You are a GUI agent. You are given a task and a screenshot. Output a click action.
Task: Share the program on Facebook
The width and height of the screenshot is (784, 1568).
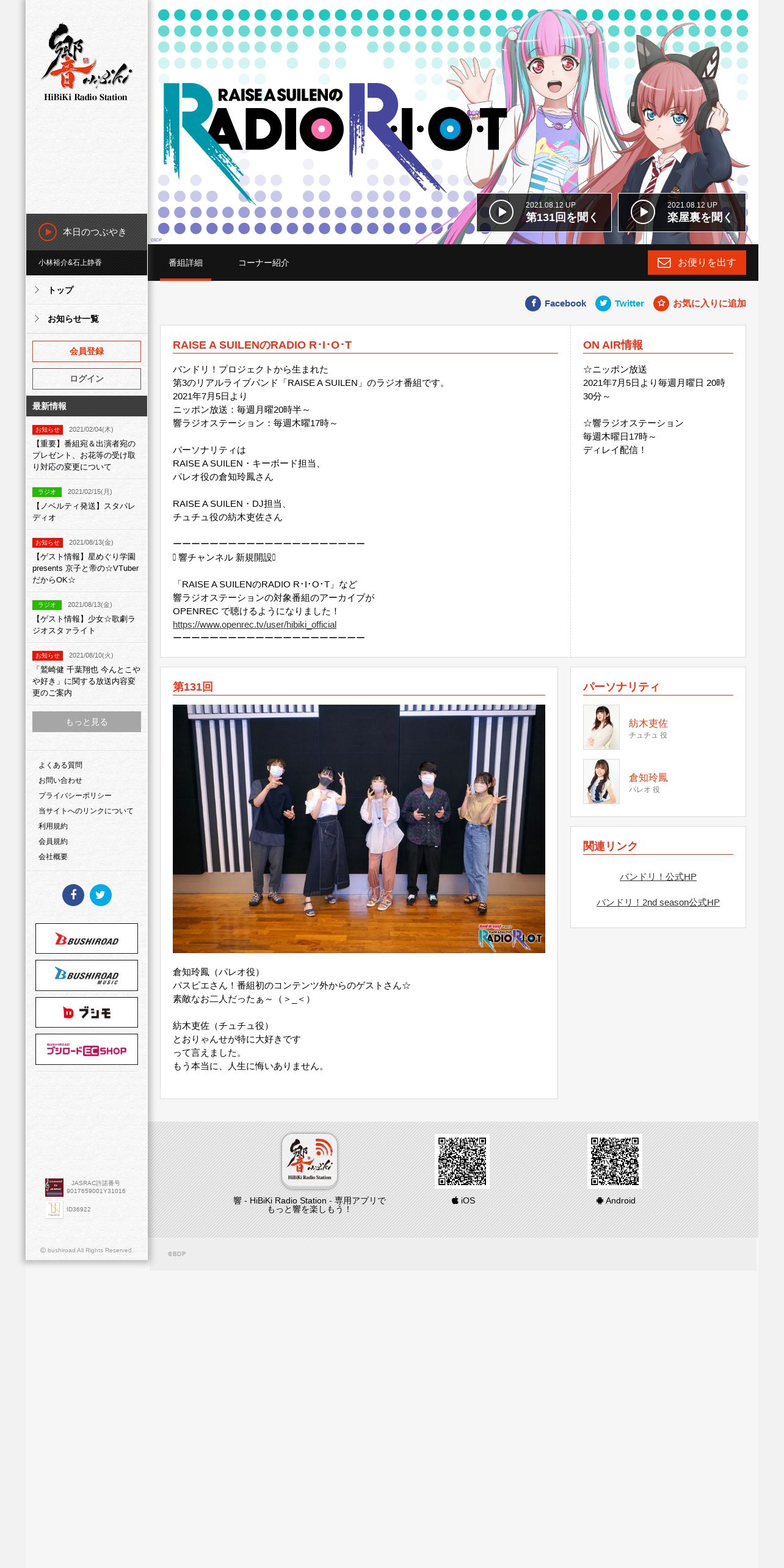click(x=556, y=303)
